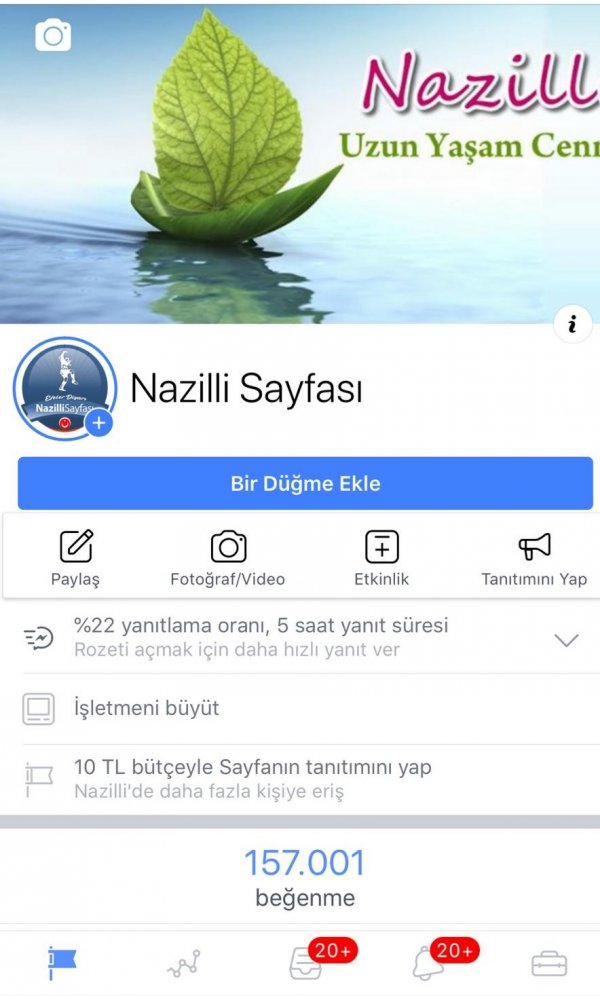
Task: Open the 10 TL bütçeyle promotion row
Action: tap(300, 780)
